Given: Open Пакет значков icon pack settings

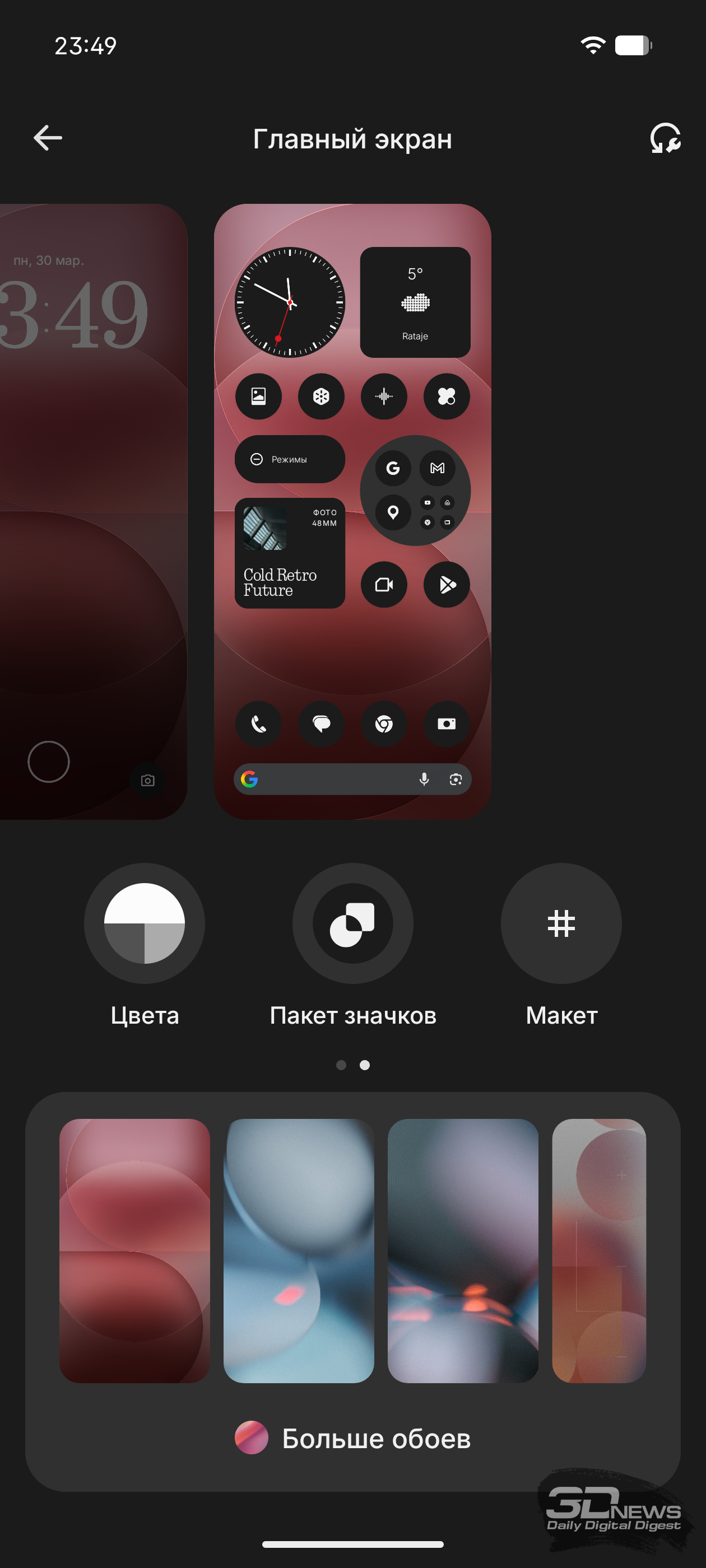Looking at the screenshot, I should [352, 923].
